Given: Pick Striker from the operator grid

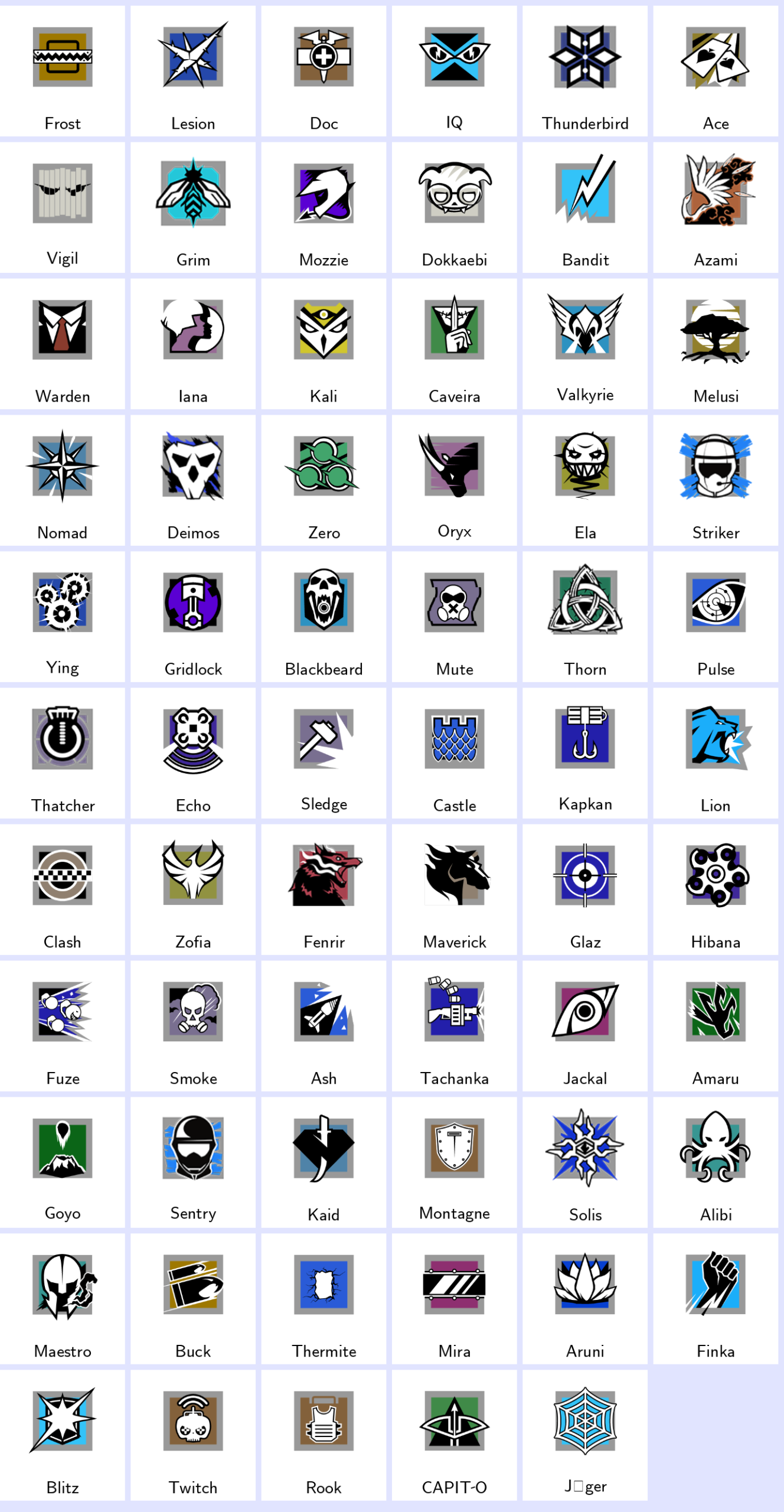Looking at the screenshot, I should (x=716, y=480).
